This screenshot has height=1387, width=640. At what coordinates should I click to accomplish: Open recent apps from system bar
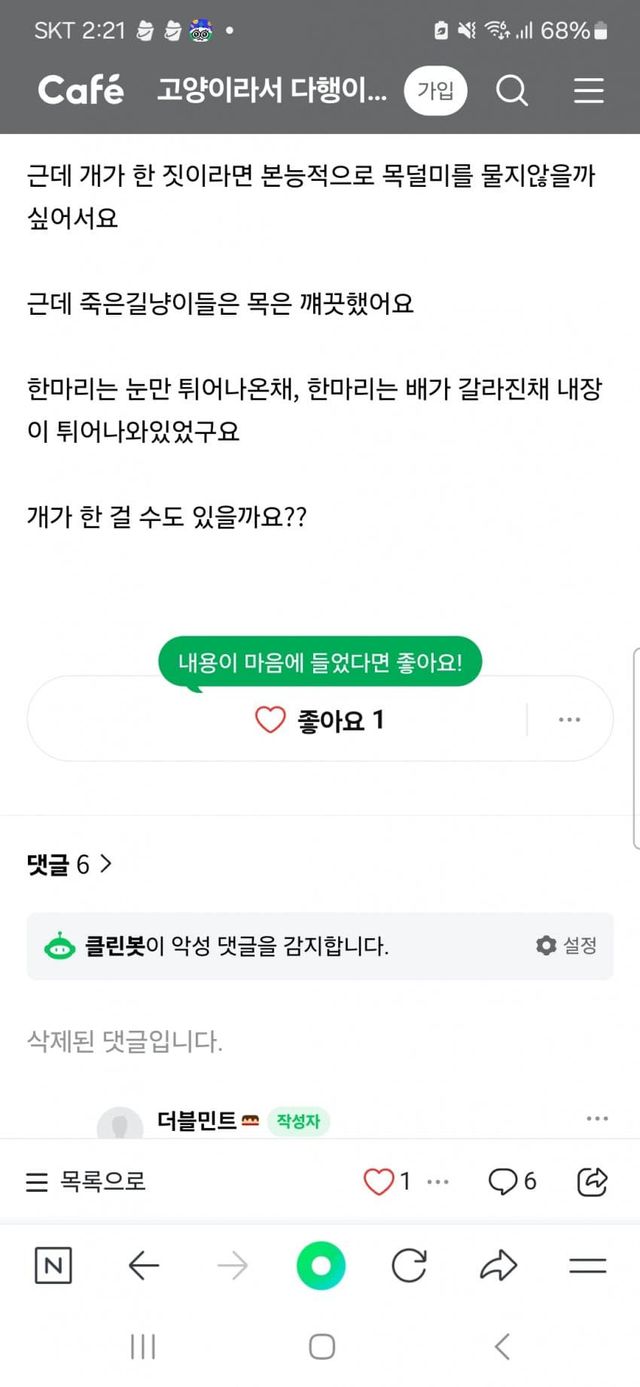click(x=143, y=1347)
